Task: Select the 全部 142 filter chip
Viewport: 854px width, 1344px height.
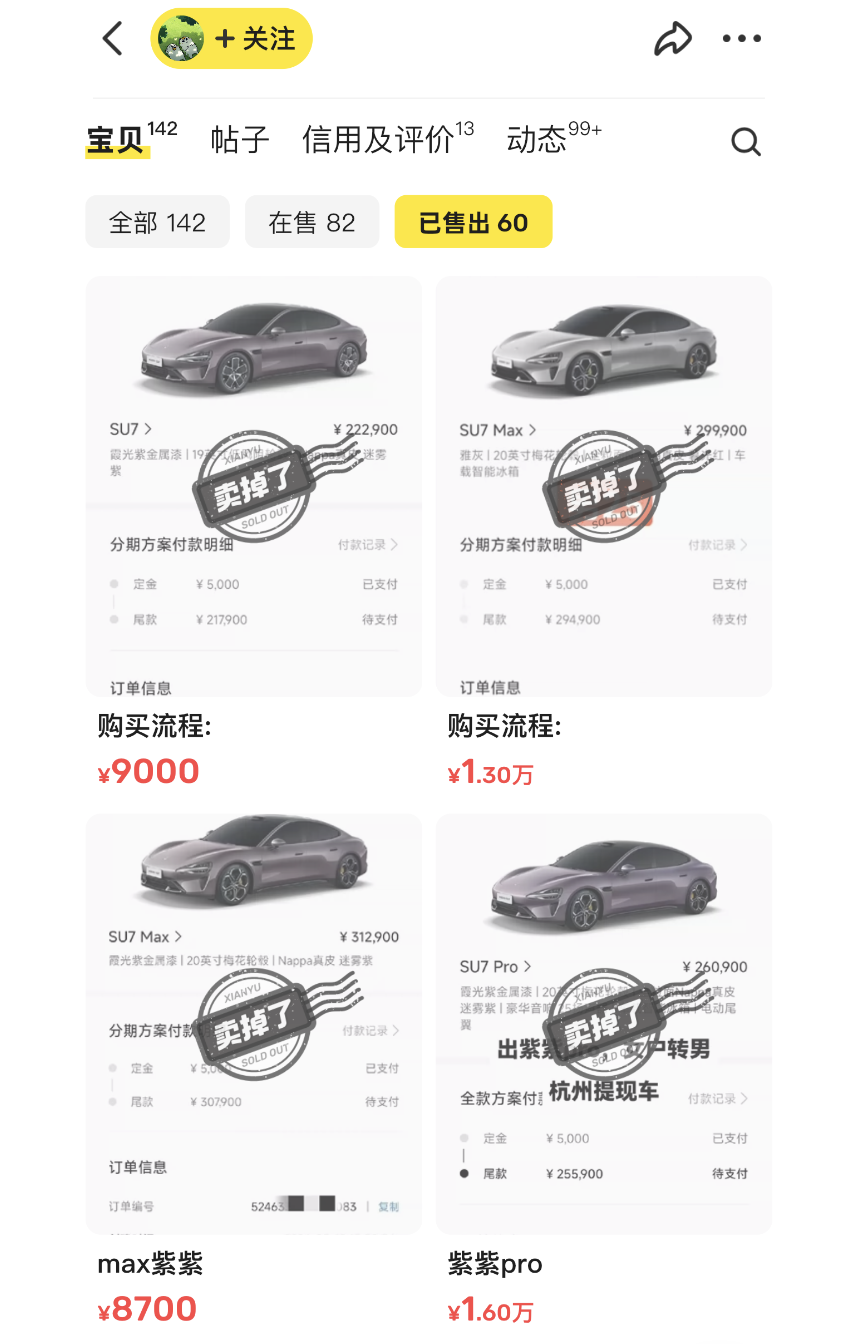Action: click(157, 222)
